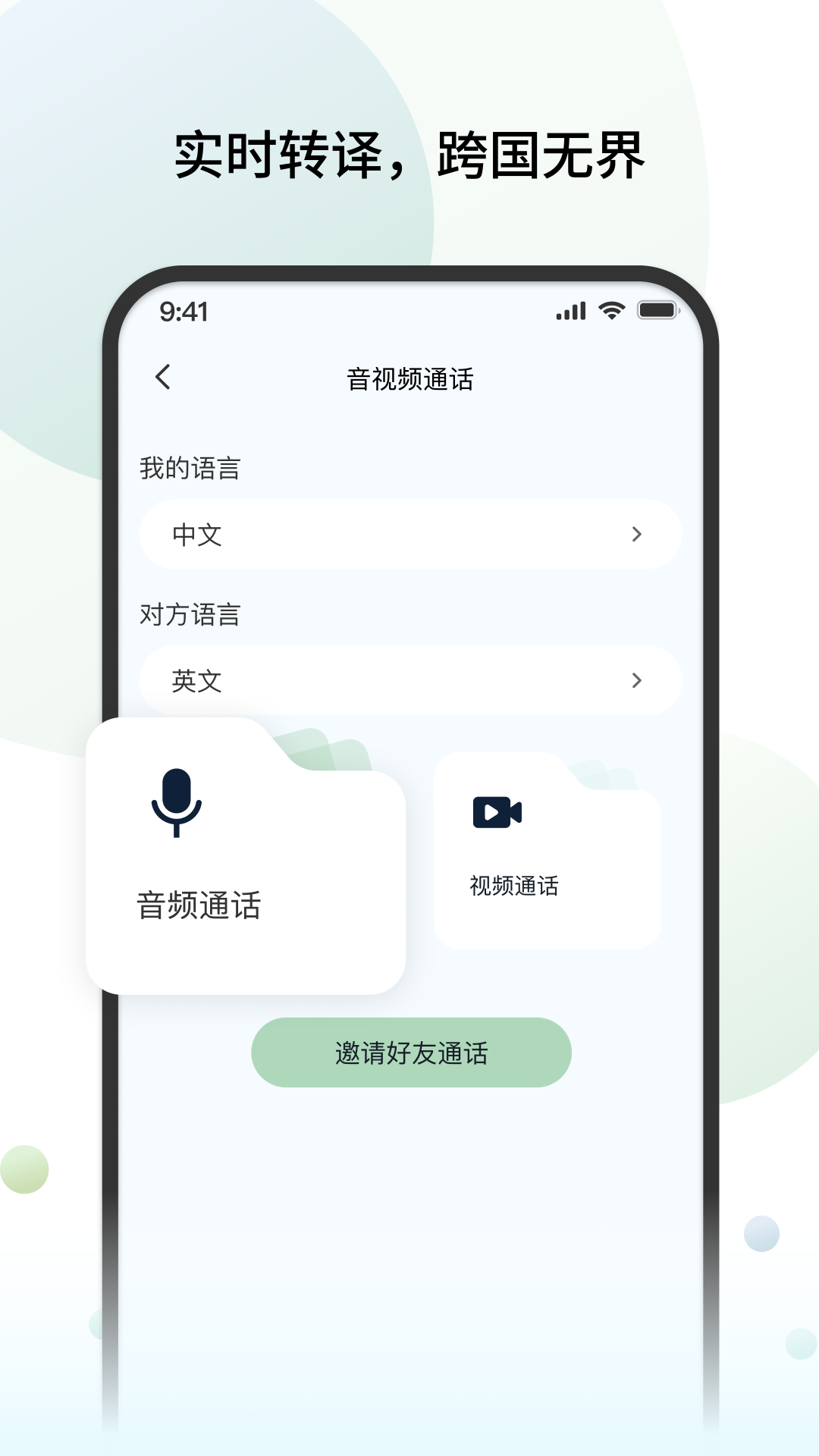
Task: Expand the chevron next to 英文
Action: click(637, 681)
